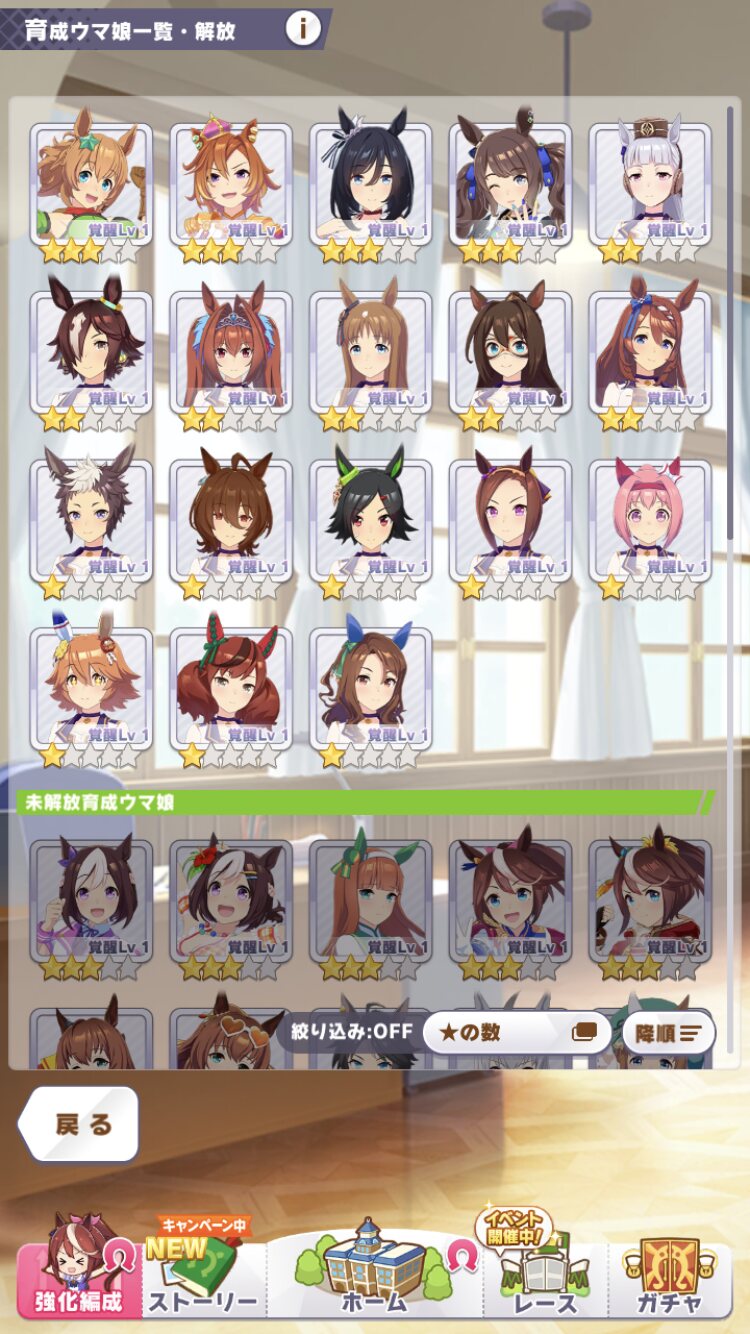Image resolution: width=750 pixels, height=1334 pixels.
Task: Change sorting via the ★の数 dropdown
Action: point(516,1032)
